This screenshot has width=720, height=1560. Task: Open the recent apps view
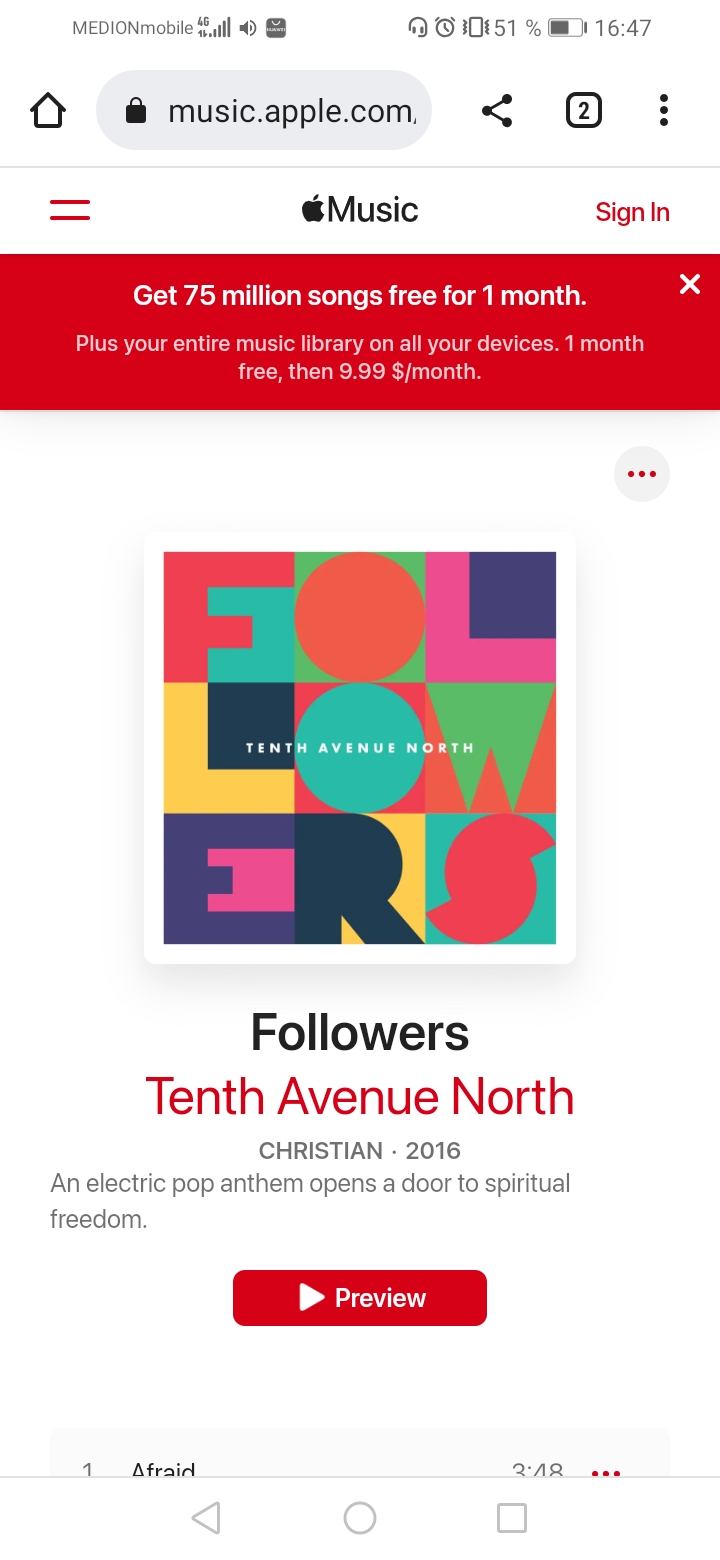[512, 1518]
